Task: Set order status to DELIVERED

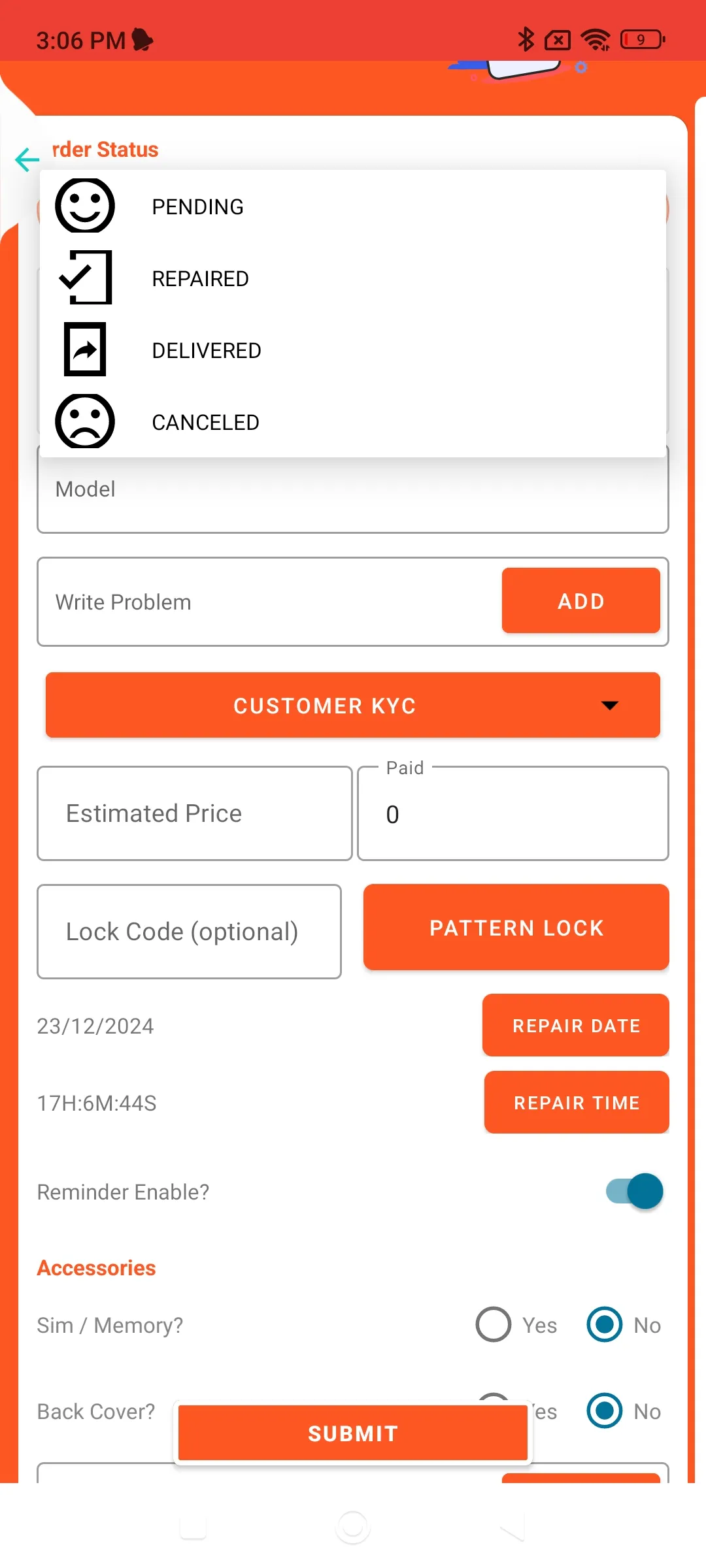Action: pyautogui.click(x=206, y=350)
